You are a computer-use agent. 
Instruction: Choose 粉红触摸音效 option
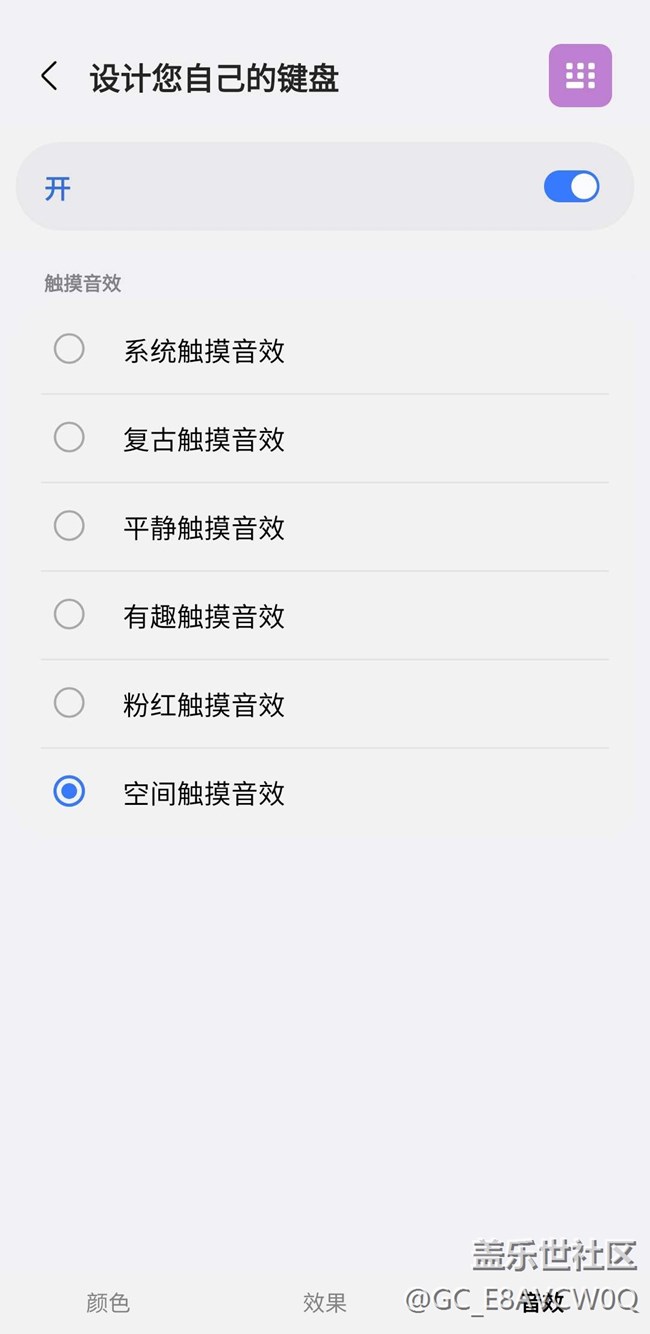[x=69, y=703]
